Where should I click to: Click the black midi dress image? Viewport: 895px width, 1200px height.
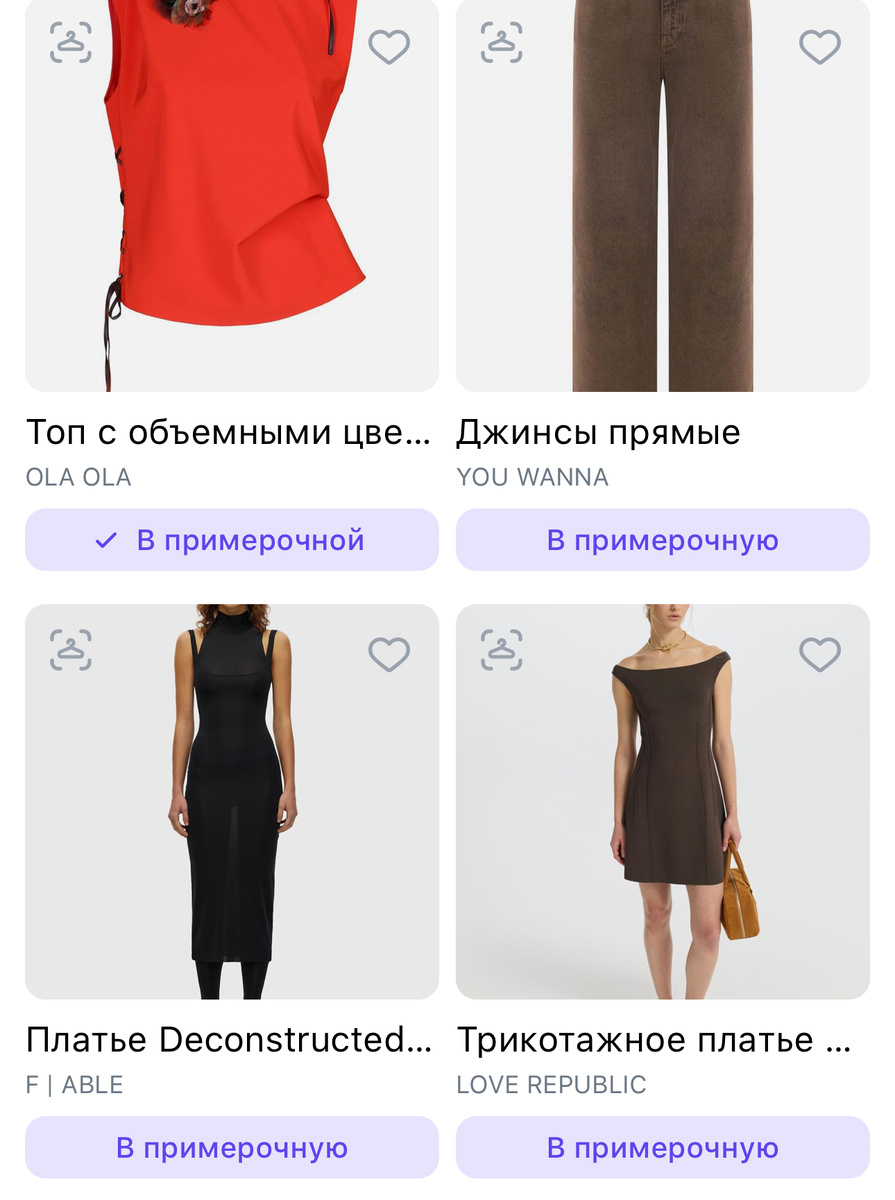(x=232, y=800)
